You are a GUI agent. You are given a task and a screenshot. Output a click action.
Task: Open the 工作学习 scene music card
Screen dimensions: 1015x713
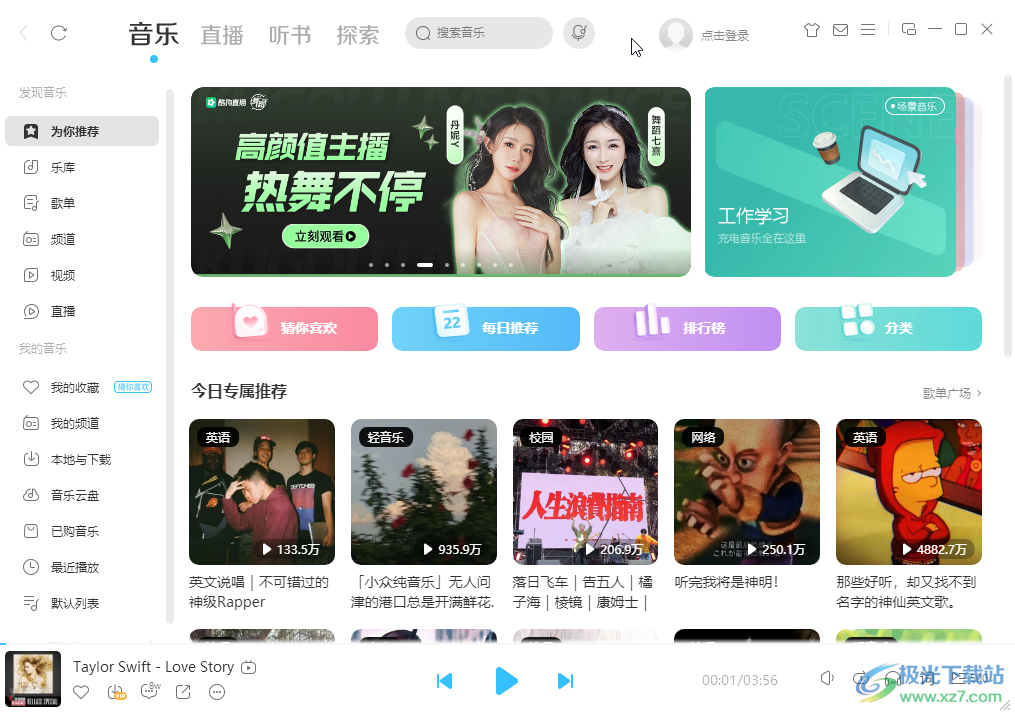tap(829, 181)
